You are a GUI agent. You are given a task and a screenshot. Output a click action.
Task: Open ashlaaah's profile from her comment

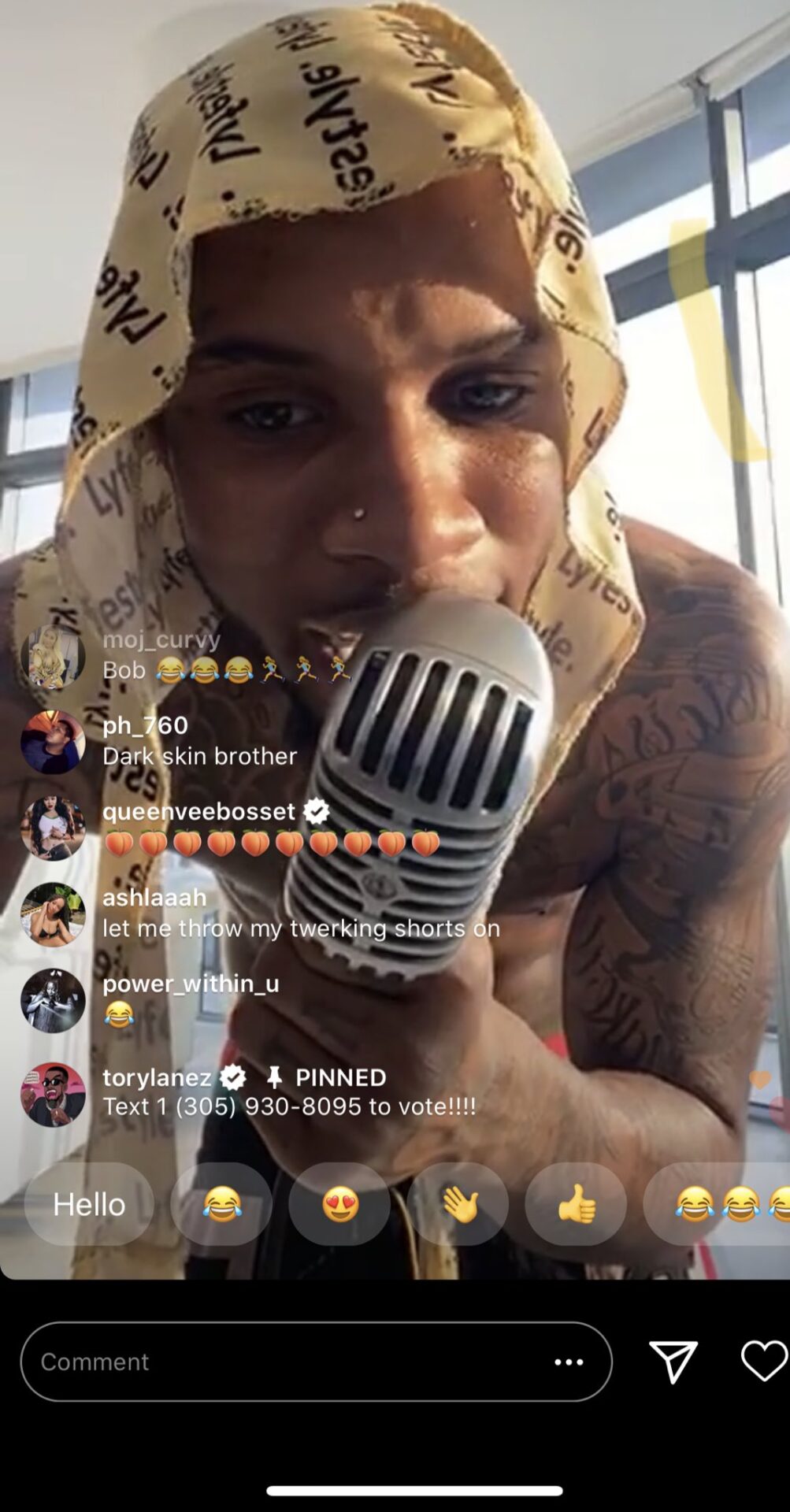tap(53, 913)
